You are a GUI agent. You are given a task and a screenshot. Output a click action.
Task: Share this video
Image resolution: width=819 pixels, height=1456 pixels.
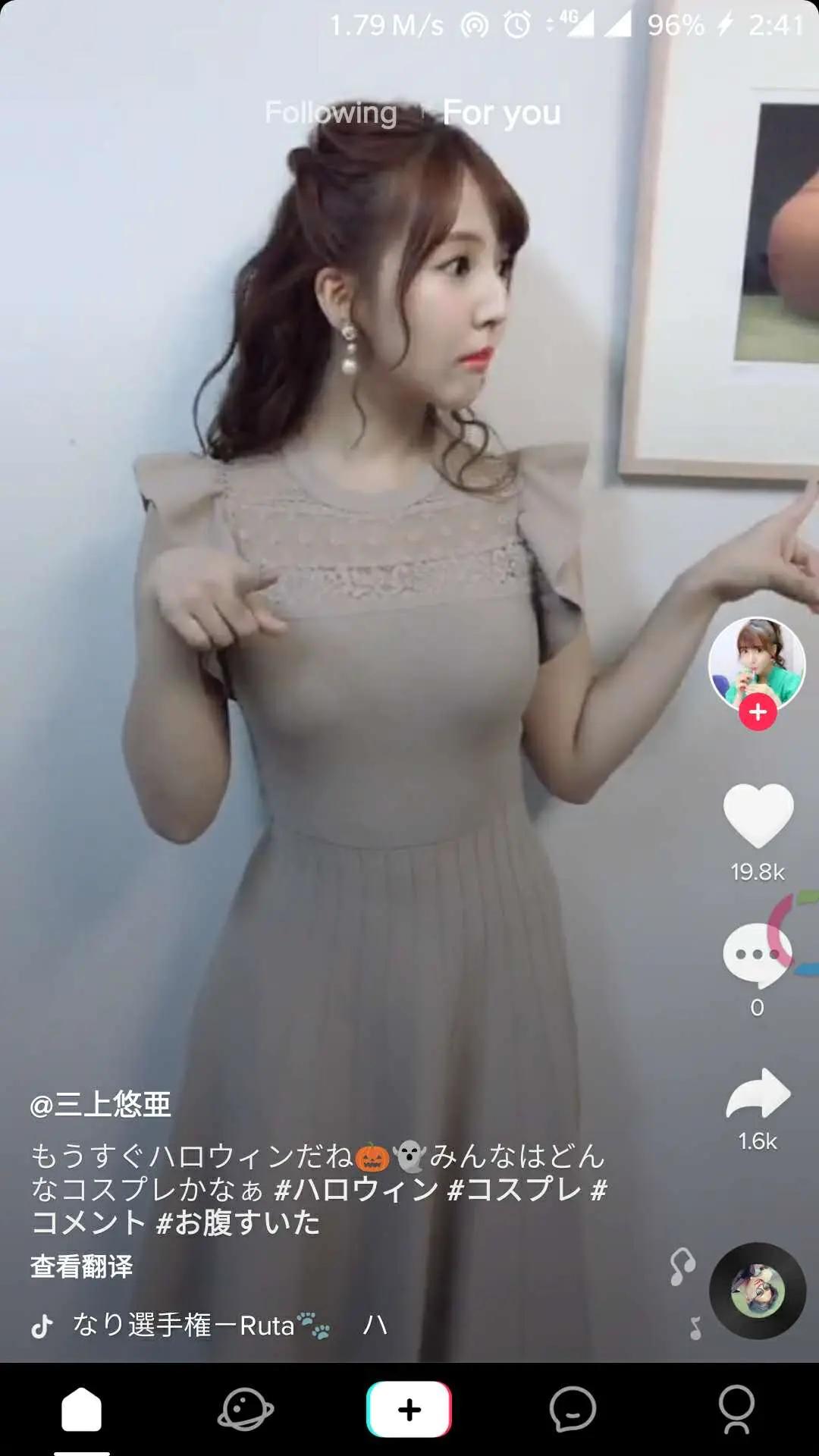[x=758, y=1094]
